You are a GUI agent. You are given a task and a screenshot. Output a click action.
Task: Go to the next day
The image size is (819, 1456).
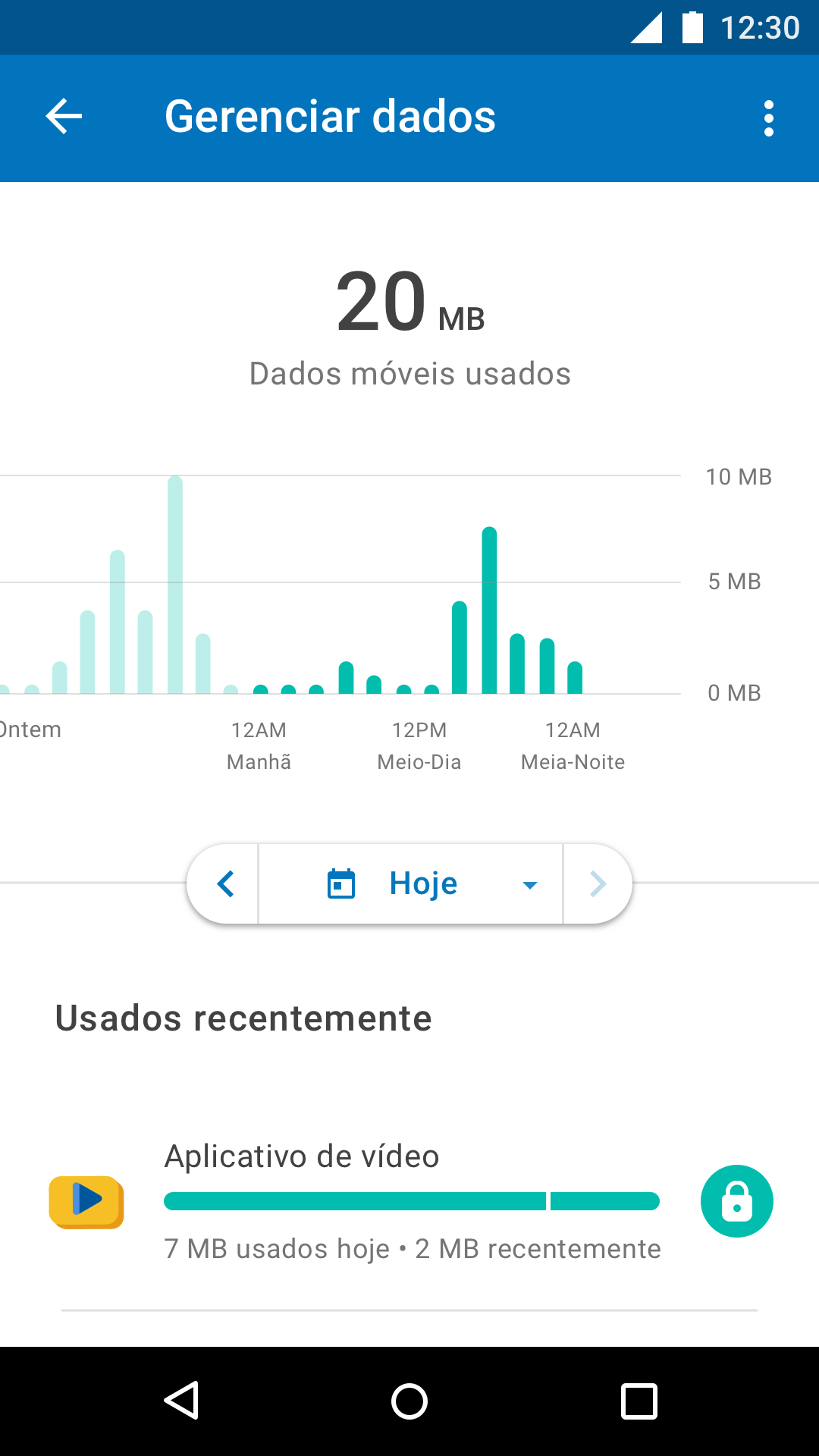pos(598,884)
